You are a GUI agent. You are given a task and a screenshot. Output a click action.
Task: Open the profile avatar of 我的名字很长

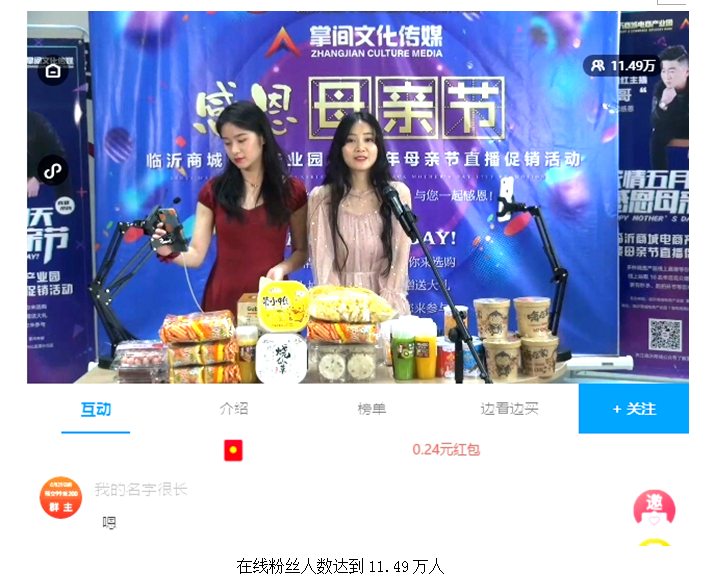click(61, 497)
